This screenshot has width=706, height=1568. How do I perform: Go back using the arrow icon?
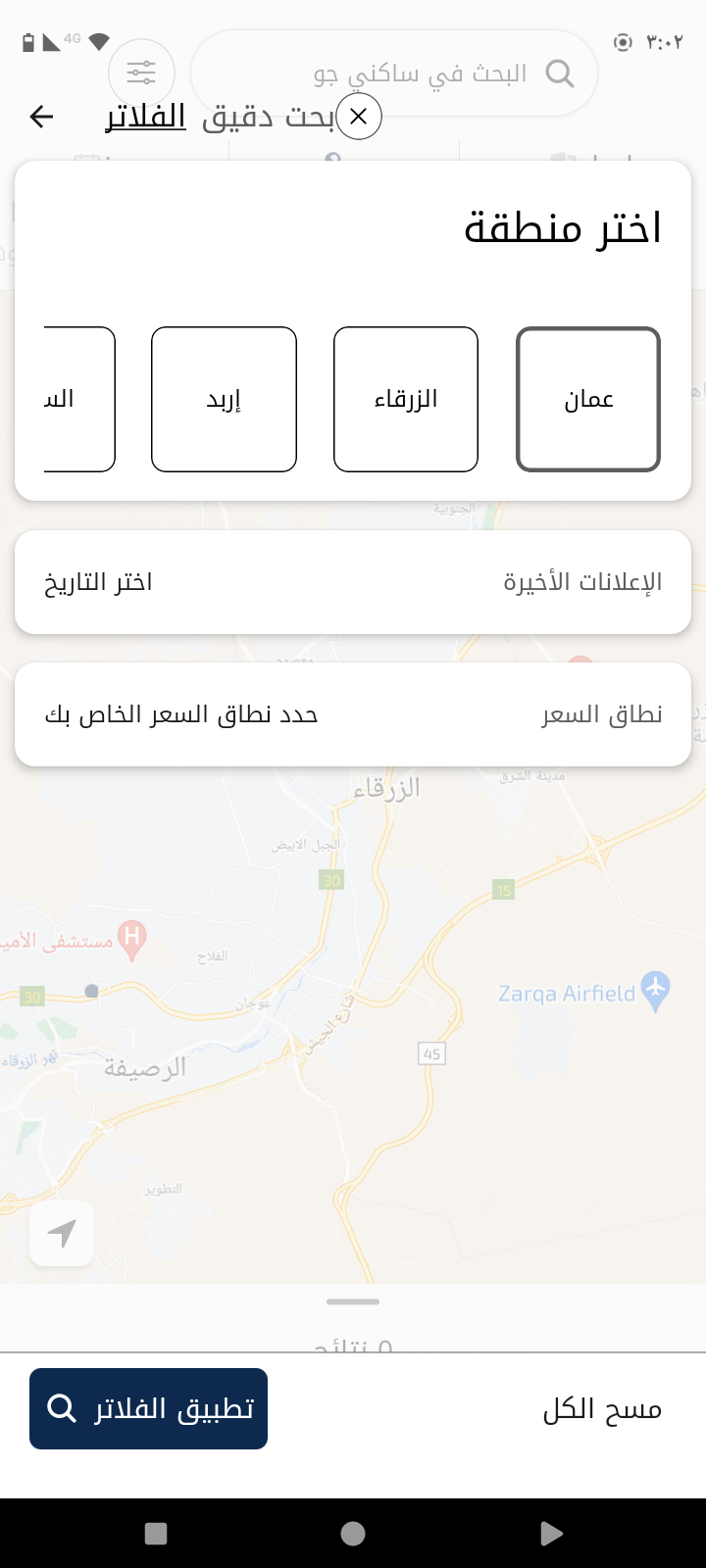41,118
